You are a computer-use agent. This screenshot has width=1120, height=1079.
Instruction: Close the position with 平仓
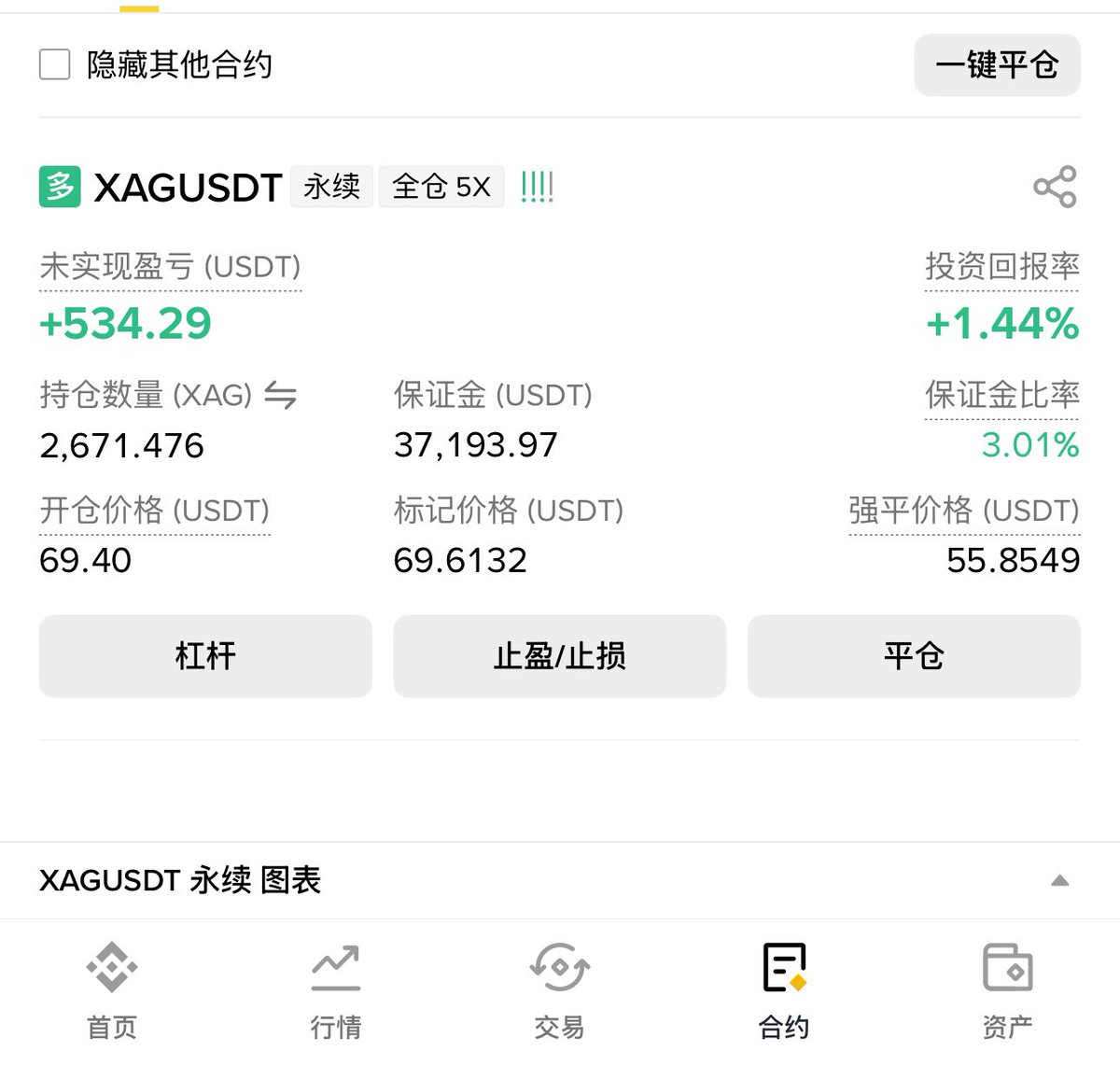(x=913, y=655)
